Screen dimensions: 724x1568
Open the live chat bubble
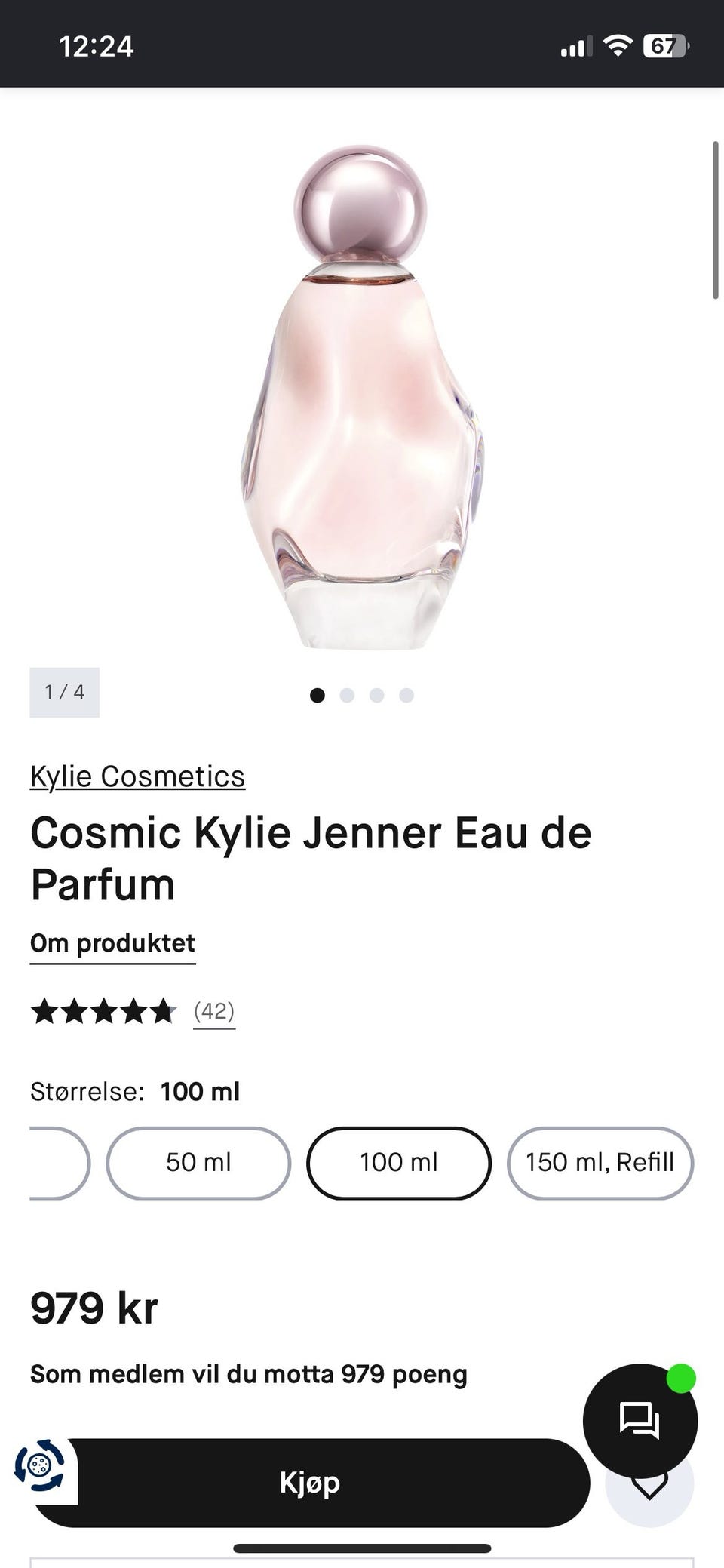click(640, 1421)
